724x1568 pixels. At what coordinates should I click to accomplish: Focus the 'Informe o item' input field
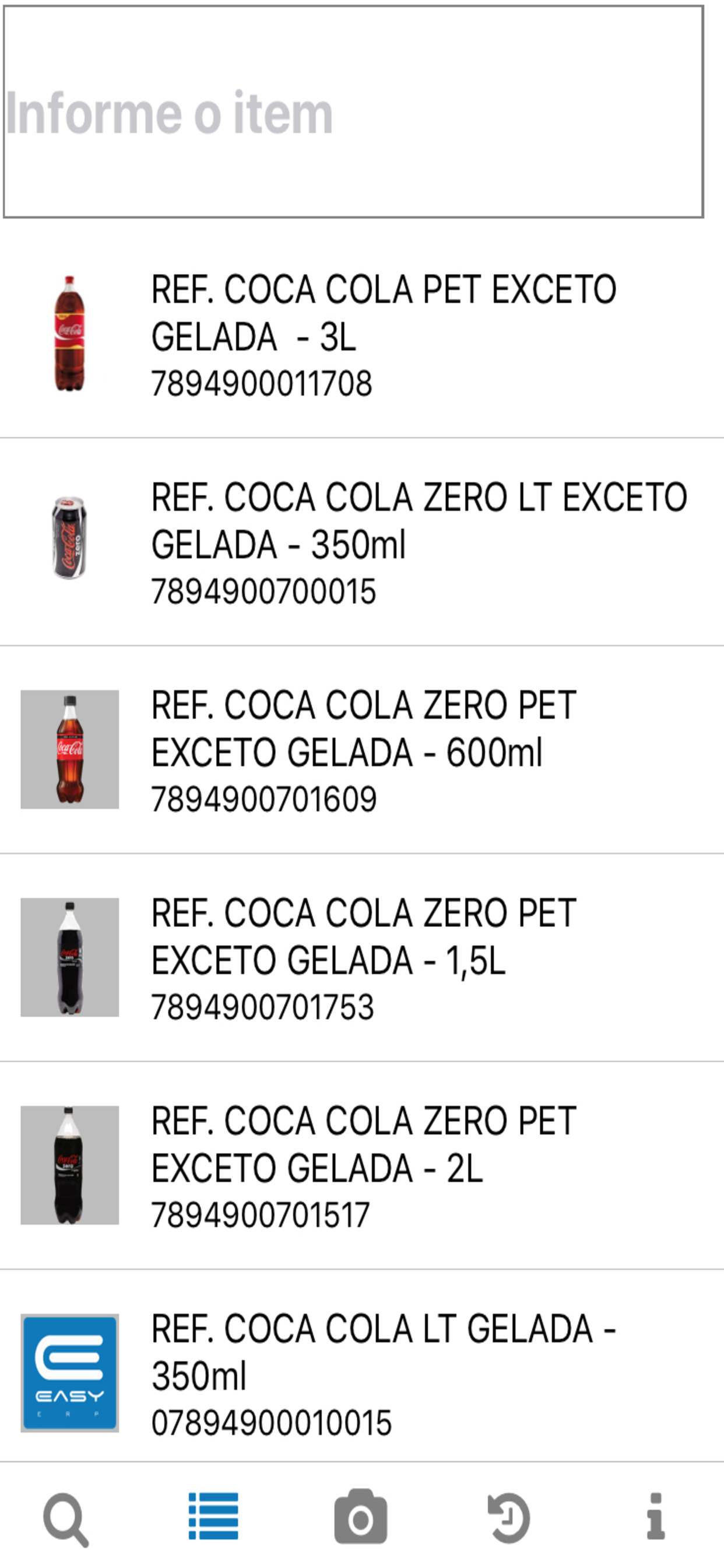tap(353, 112)
